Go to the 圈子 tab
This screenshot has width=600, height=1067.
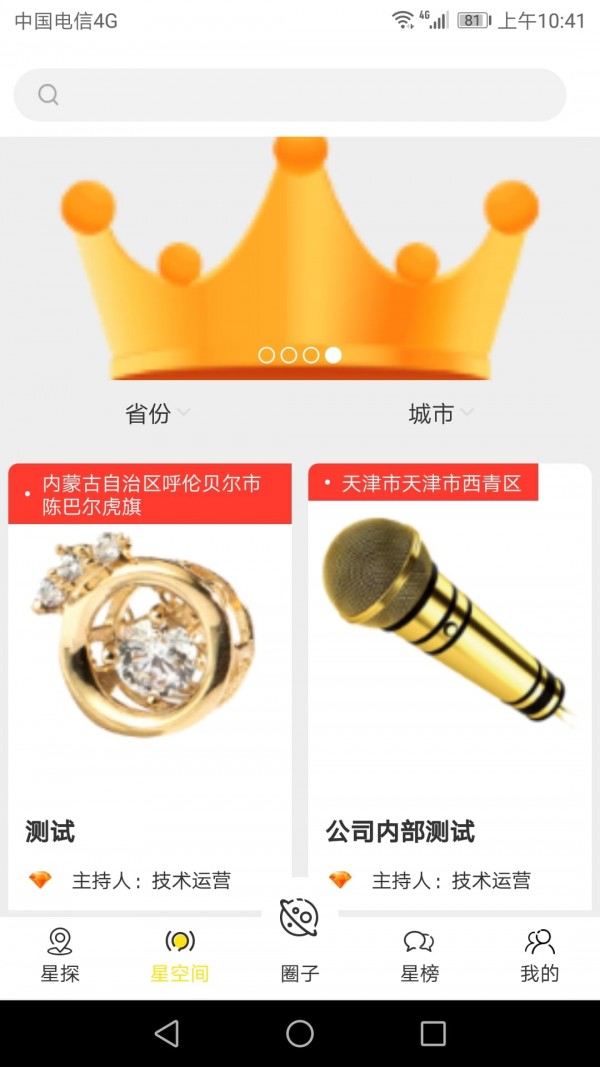(300, 940)
